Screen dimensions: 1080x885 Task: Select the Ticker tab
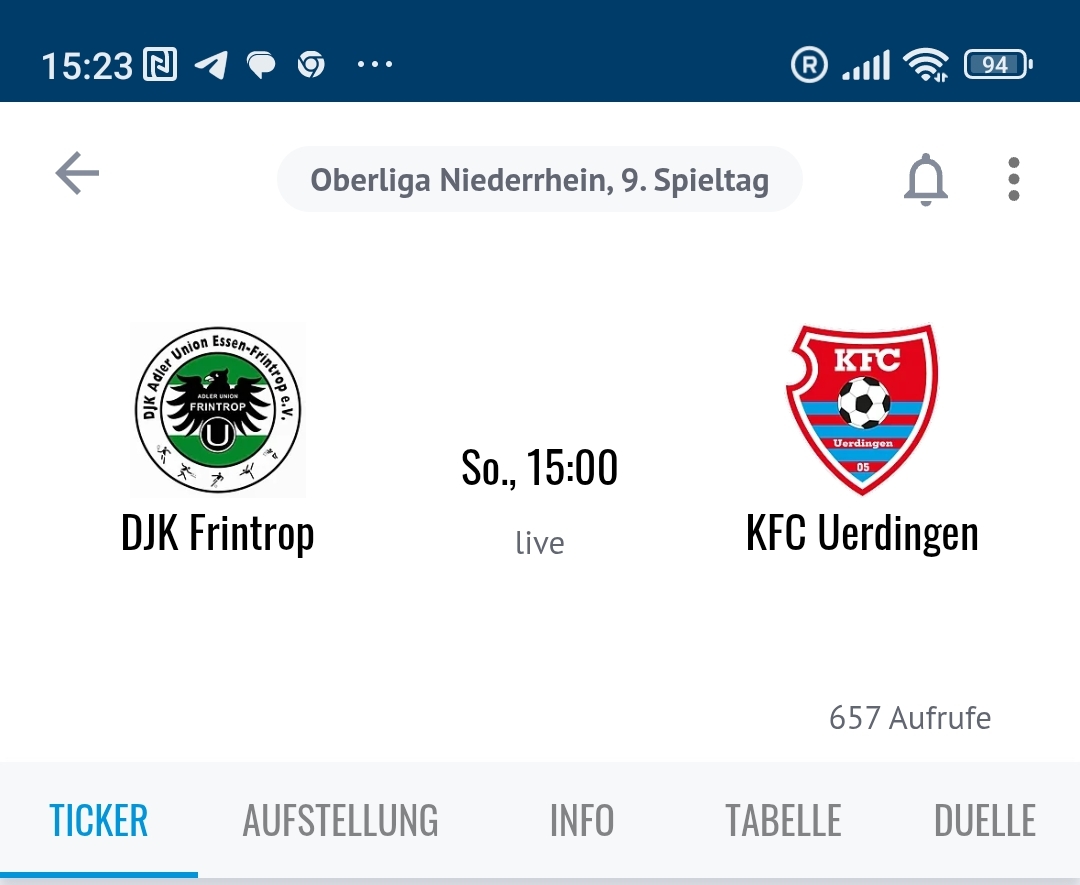point(99,821)
